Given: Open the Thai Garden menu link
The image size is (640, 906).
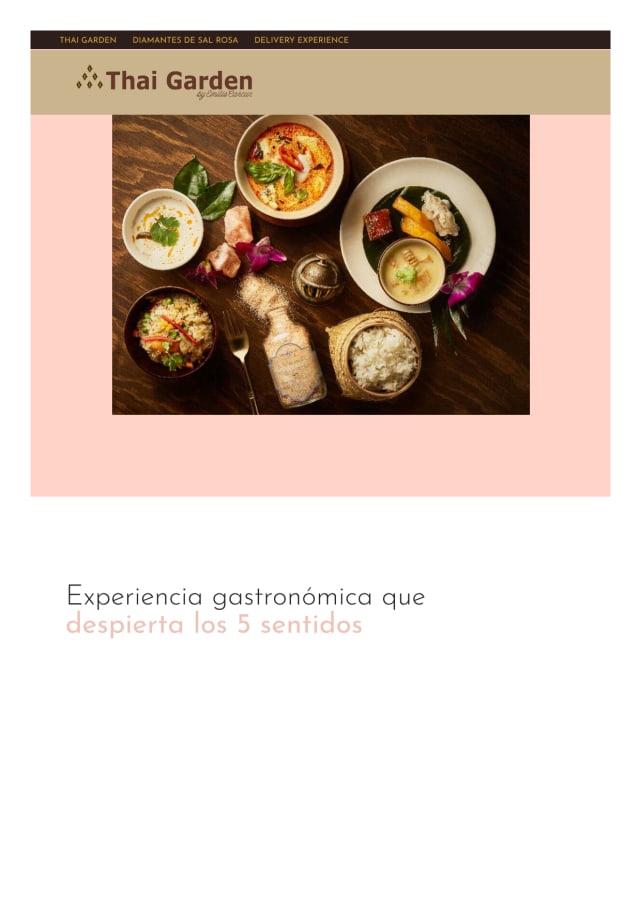Looking at the screenshot, I should (x=88, y=40).
